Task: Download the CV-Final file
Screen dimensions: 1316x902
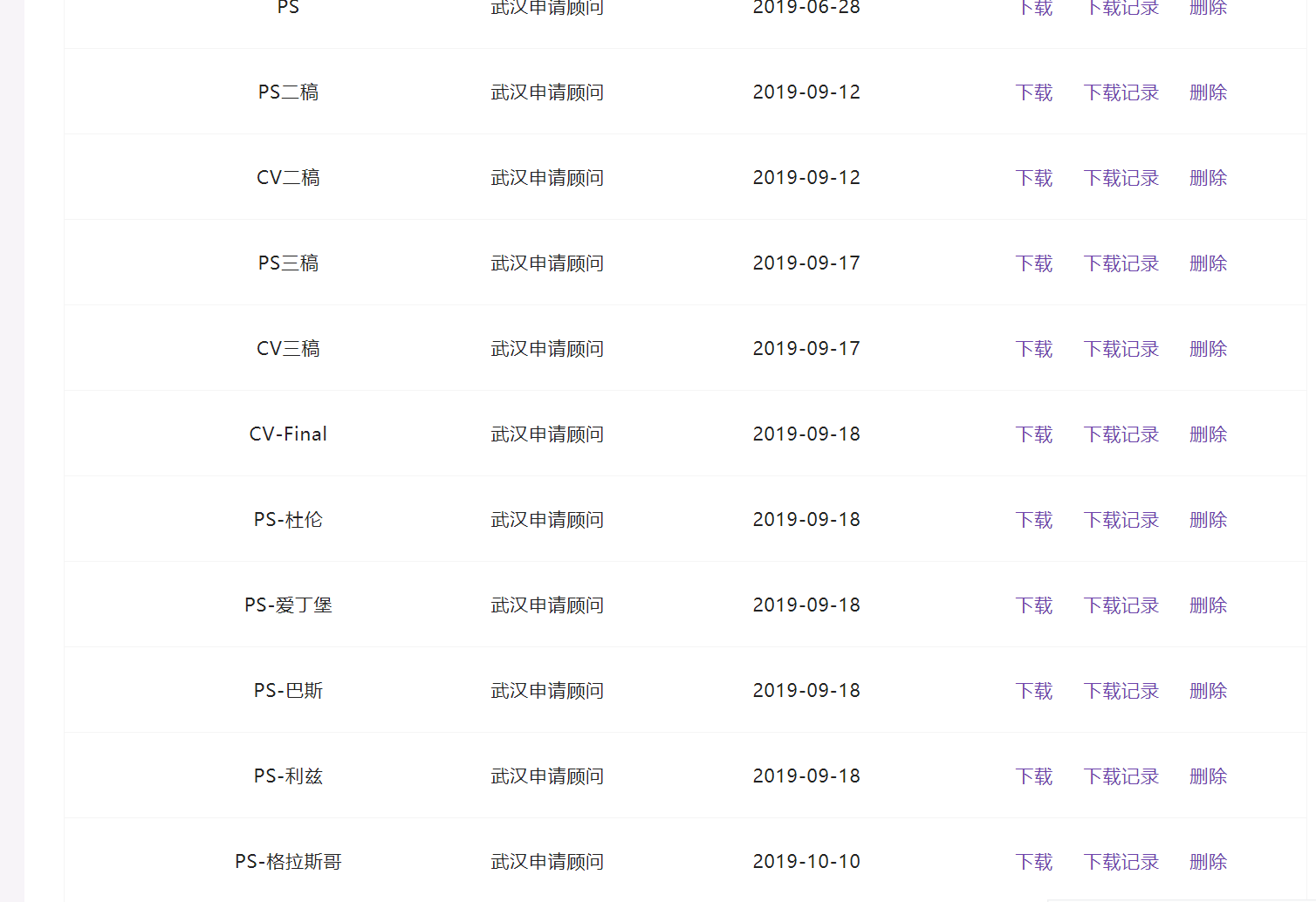Action: [1034, 434]
